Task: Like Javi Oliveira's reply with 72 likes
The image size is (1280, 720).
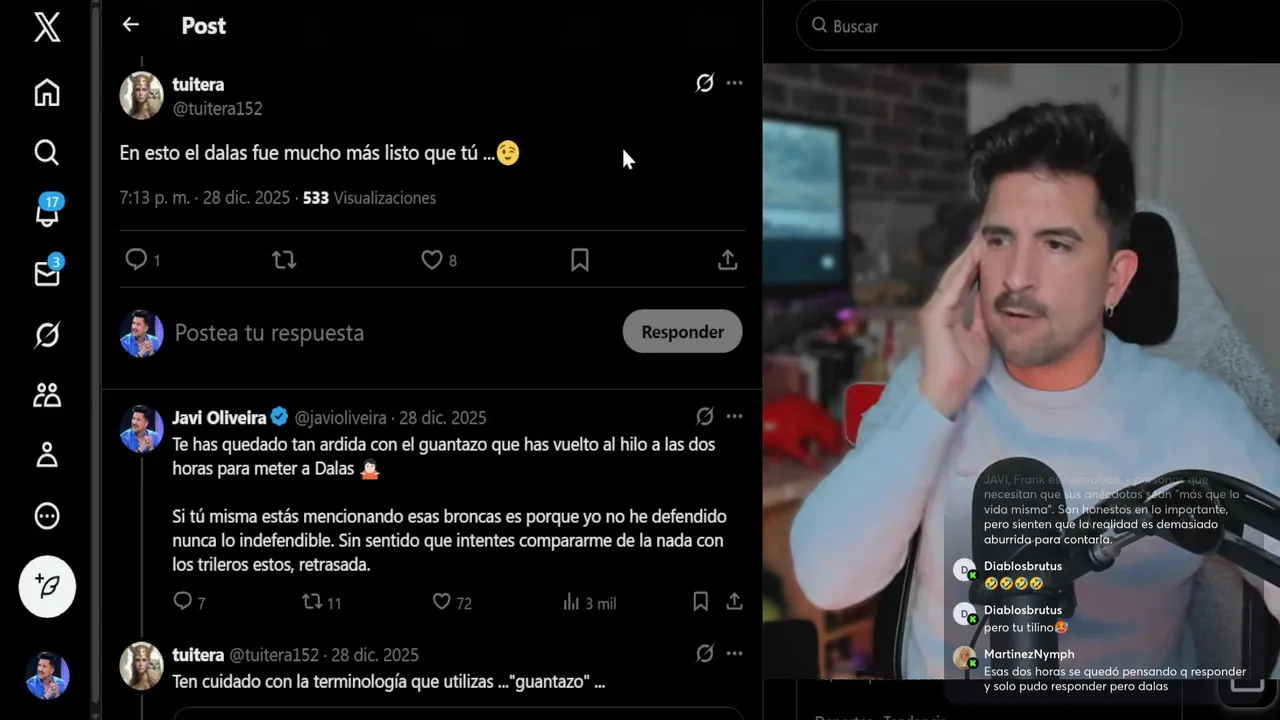Action: [x=442, y=602]
